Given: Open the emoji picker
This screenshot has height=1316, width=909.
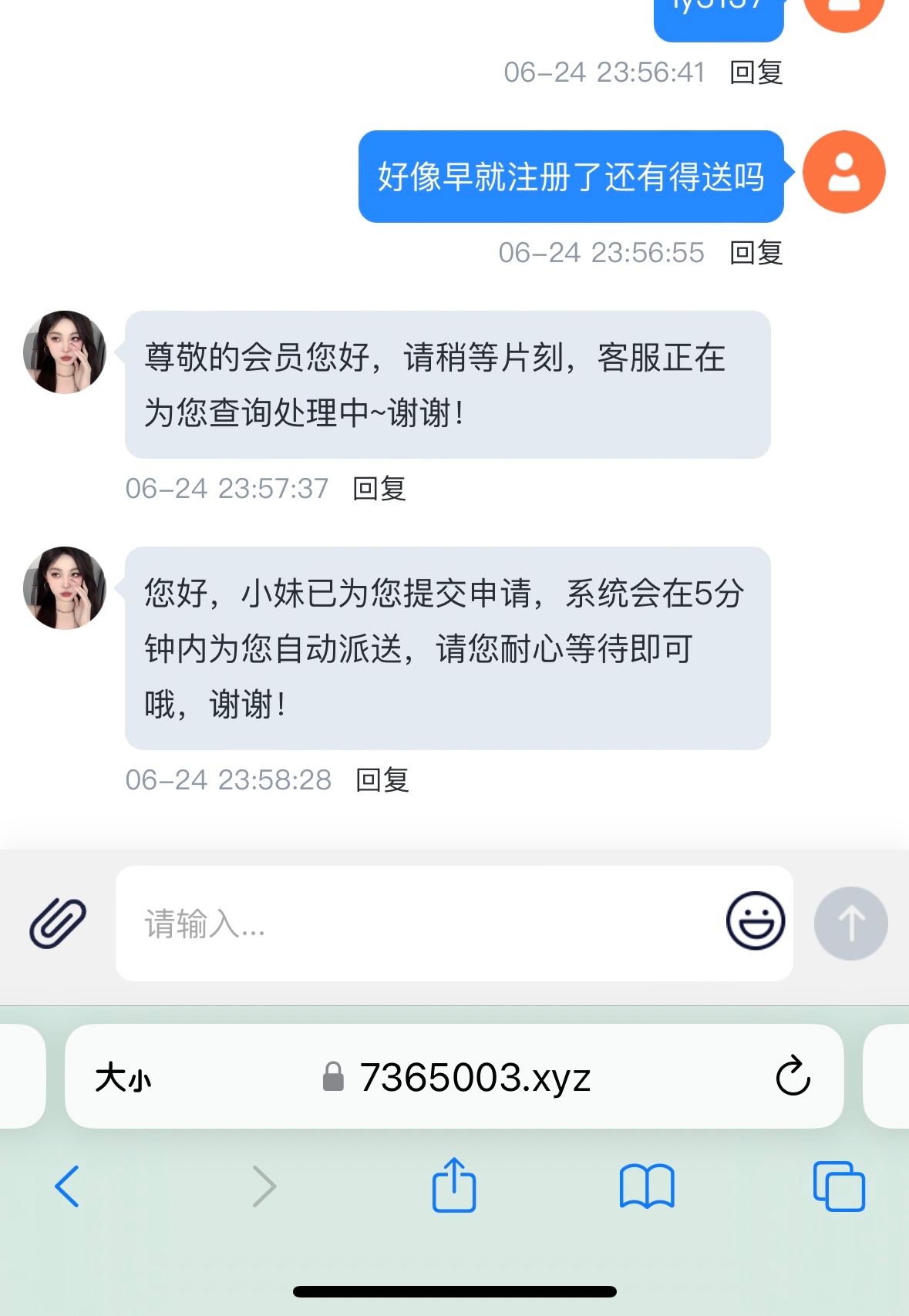Looking at the screenshot, I should click(x=756, y=921).
